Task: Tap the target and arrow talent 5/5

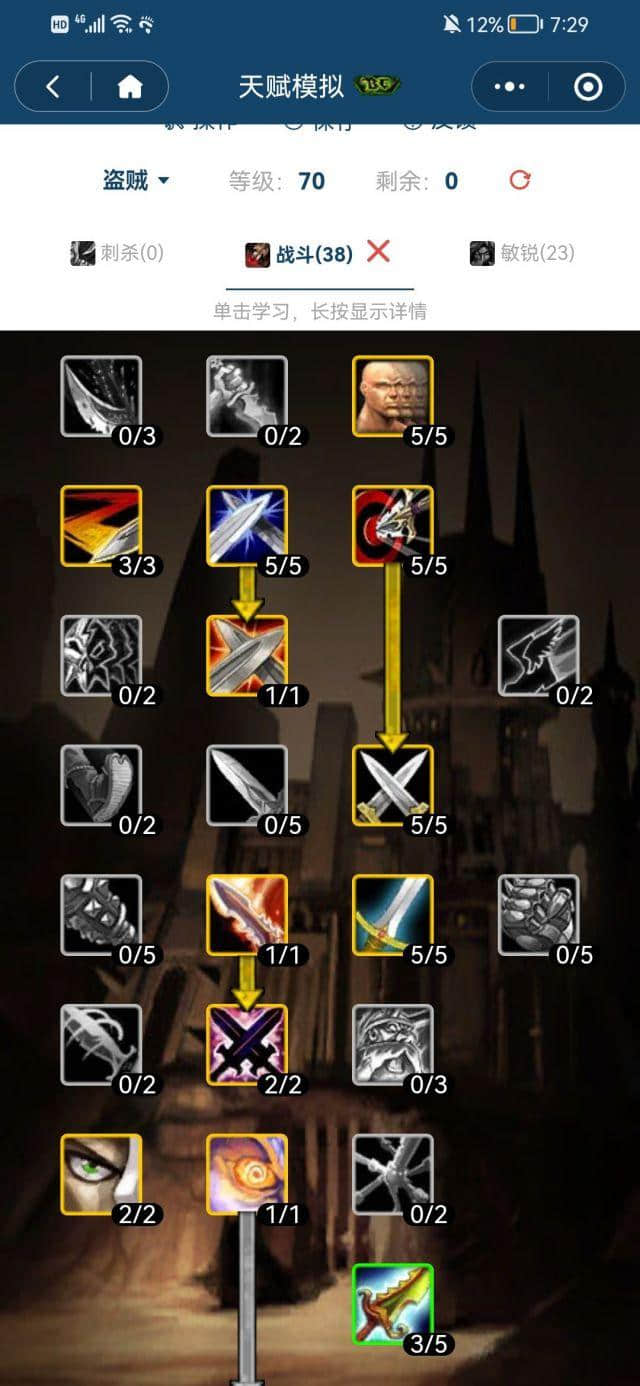Action: pos(392,526)
